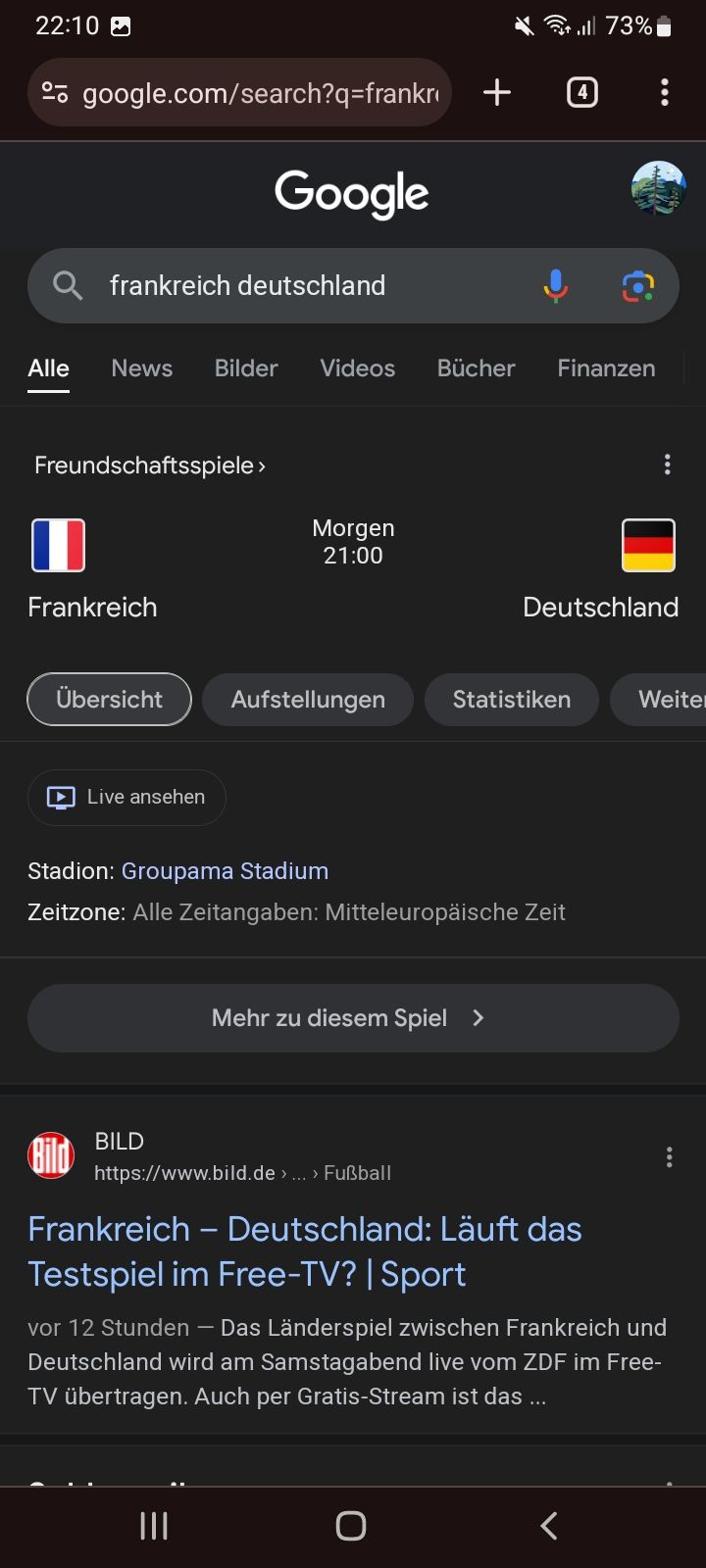
Task: Tap the address bar URL
Action: [260, 93]
